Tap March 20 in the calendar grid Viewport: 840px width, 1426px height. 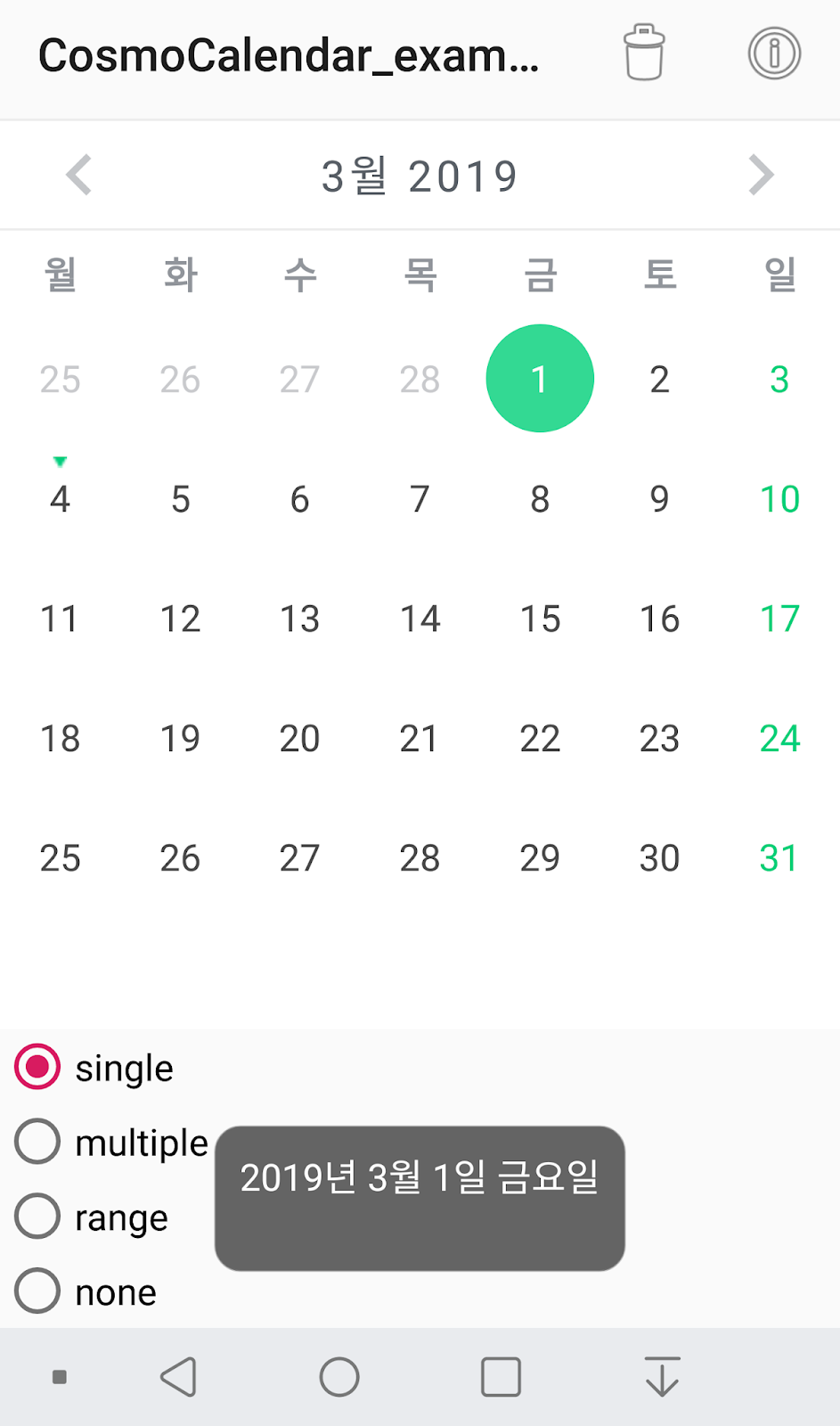pyautogui.click(x=299, y=738)
